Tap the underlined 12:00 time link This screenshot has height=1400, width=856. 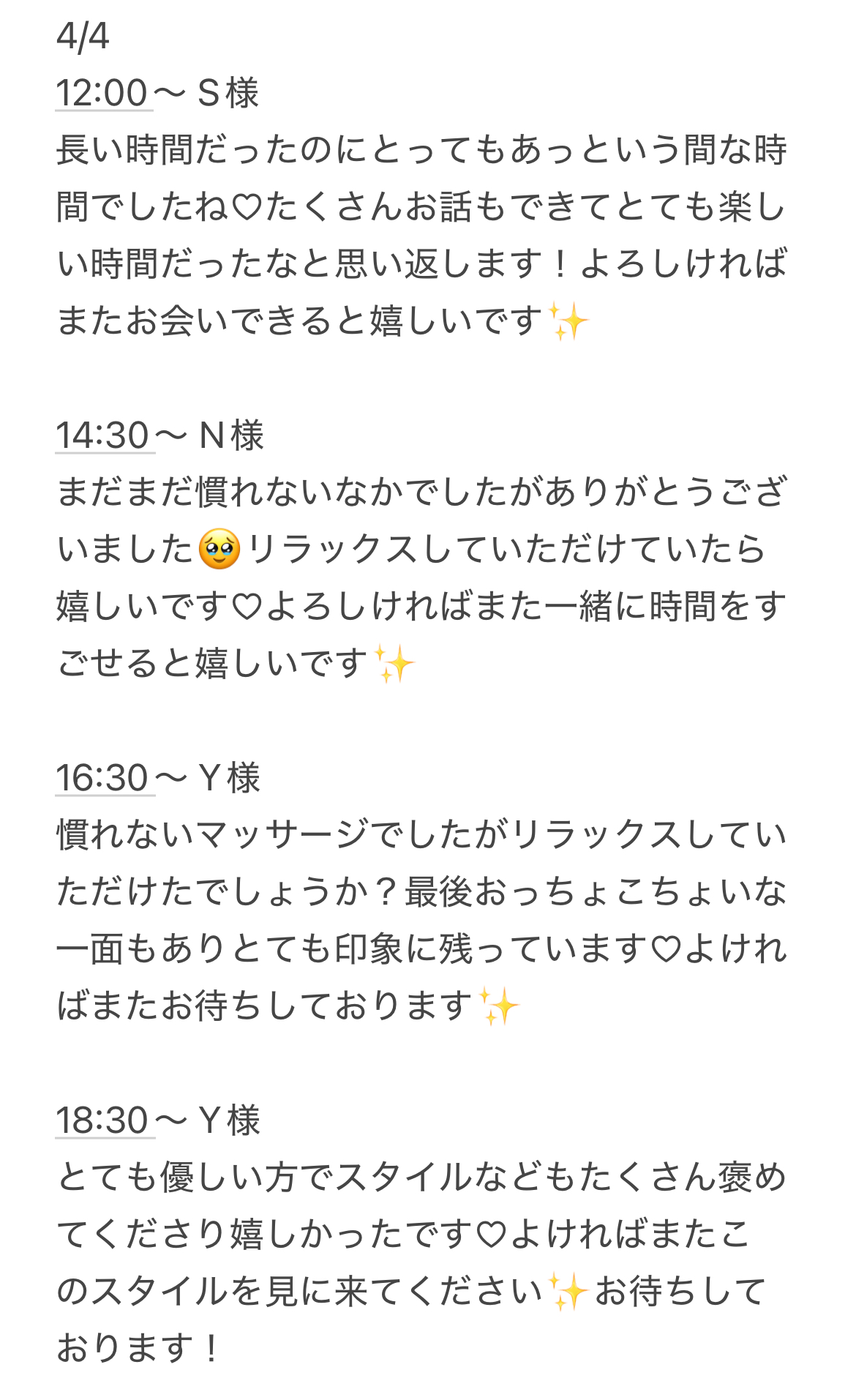(x=103, y=94)
